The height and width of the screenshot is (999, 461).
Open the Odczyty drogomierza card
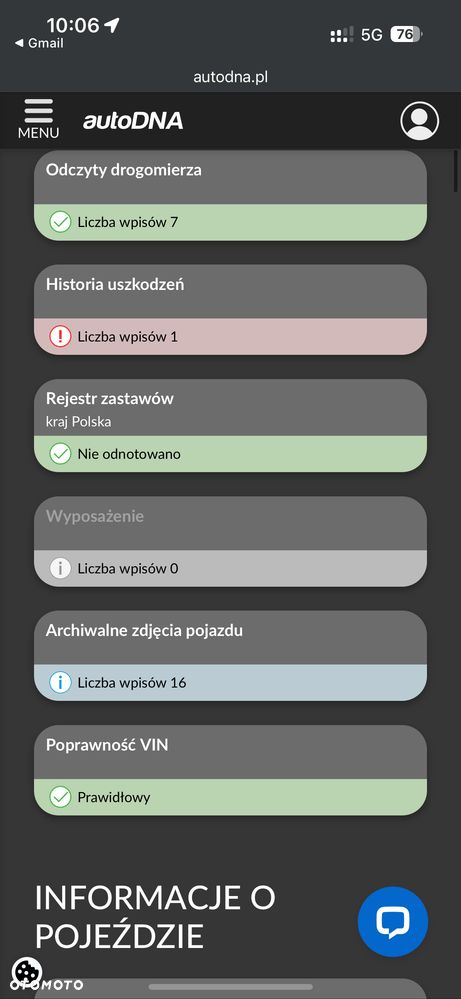230,196
